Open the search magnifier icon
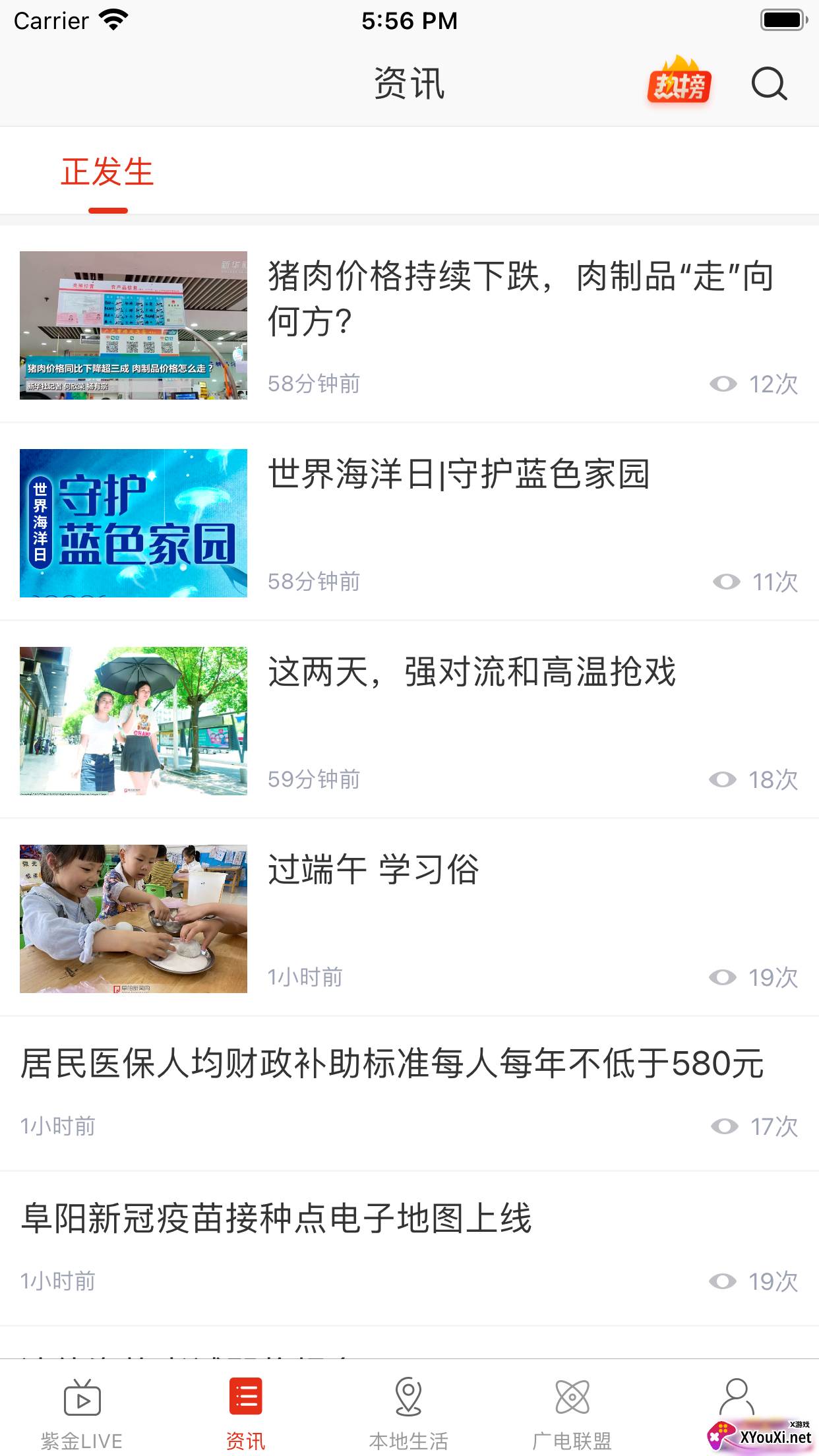Image resolution: width=819 pixels, height=1456 pixels. pos(769,84)
